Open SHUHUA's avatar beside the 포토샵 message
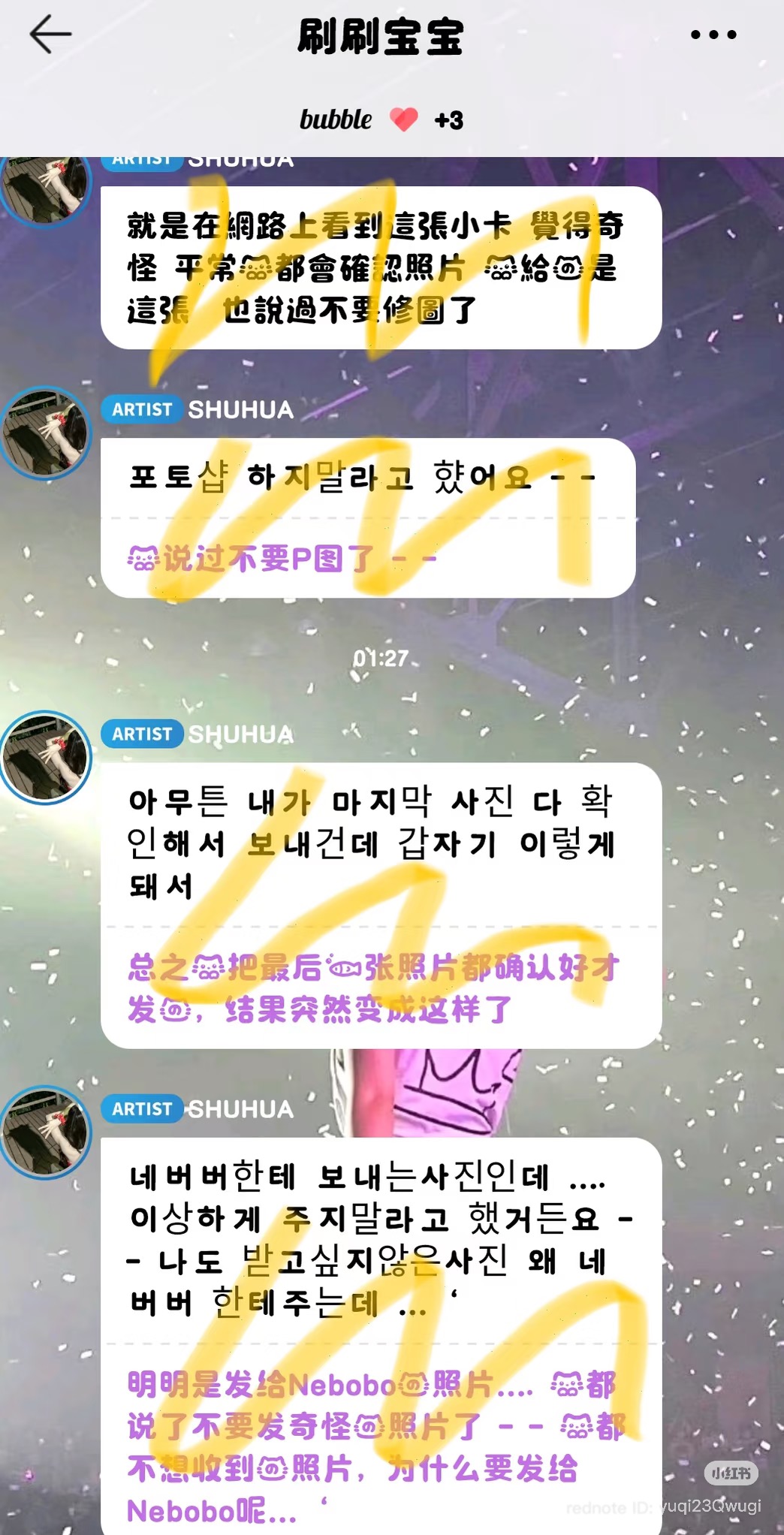784x1535 pixels. [x=45, y=433]
